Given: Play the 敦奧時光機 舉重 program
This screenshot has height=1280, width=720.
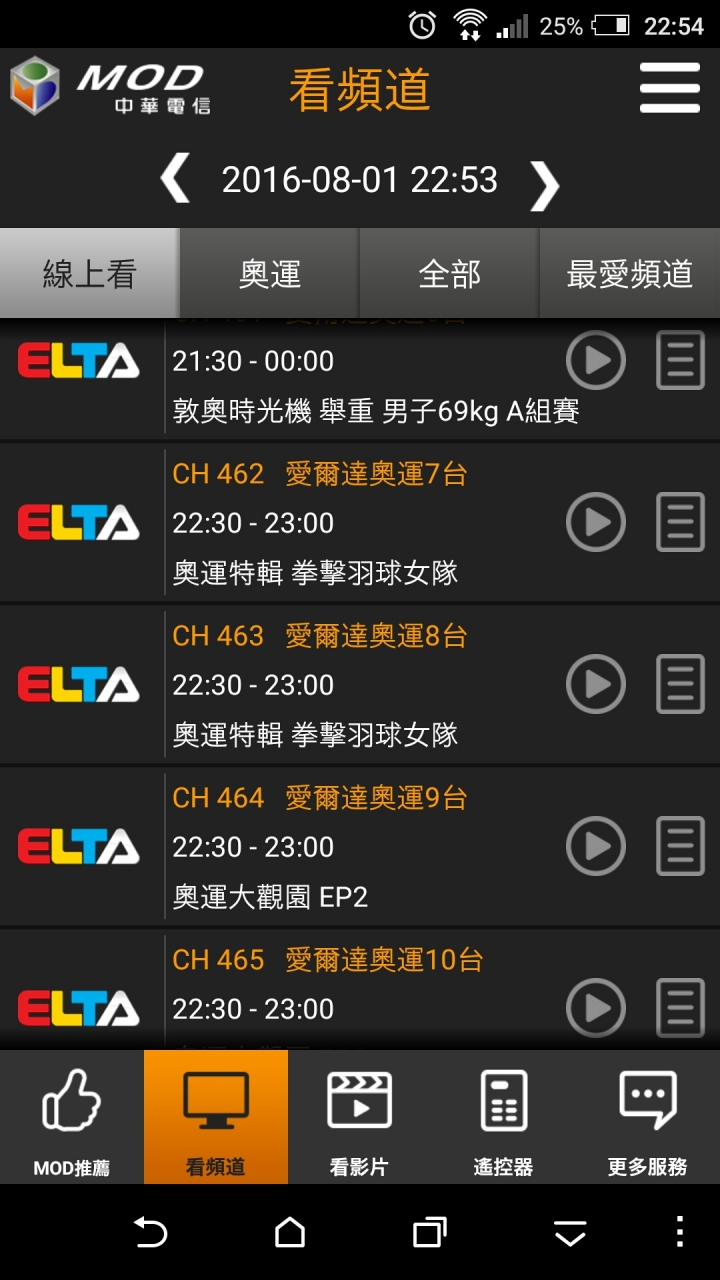Looking at the screenshot, I should pyautogui.click(x=596, y=360).
